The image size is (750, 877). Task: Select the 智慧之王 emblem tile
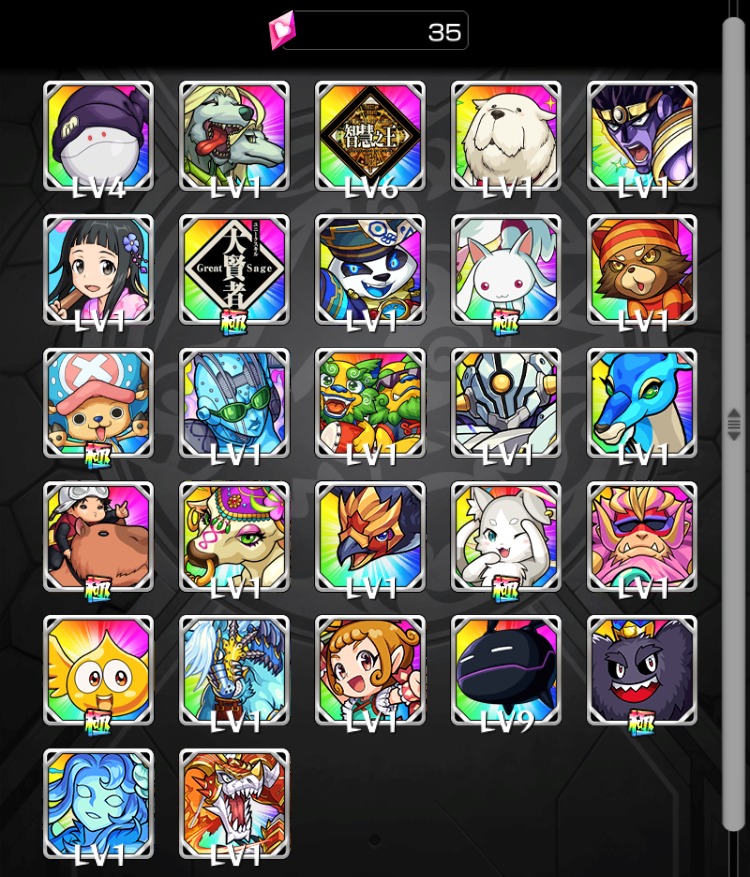coord(370,135)
